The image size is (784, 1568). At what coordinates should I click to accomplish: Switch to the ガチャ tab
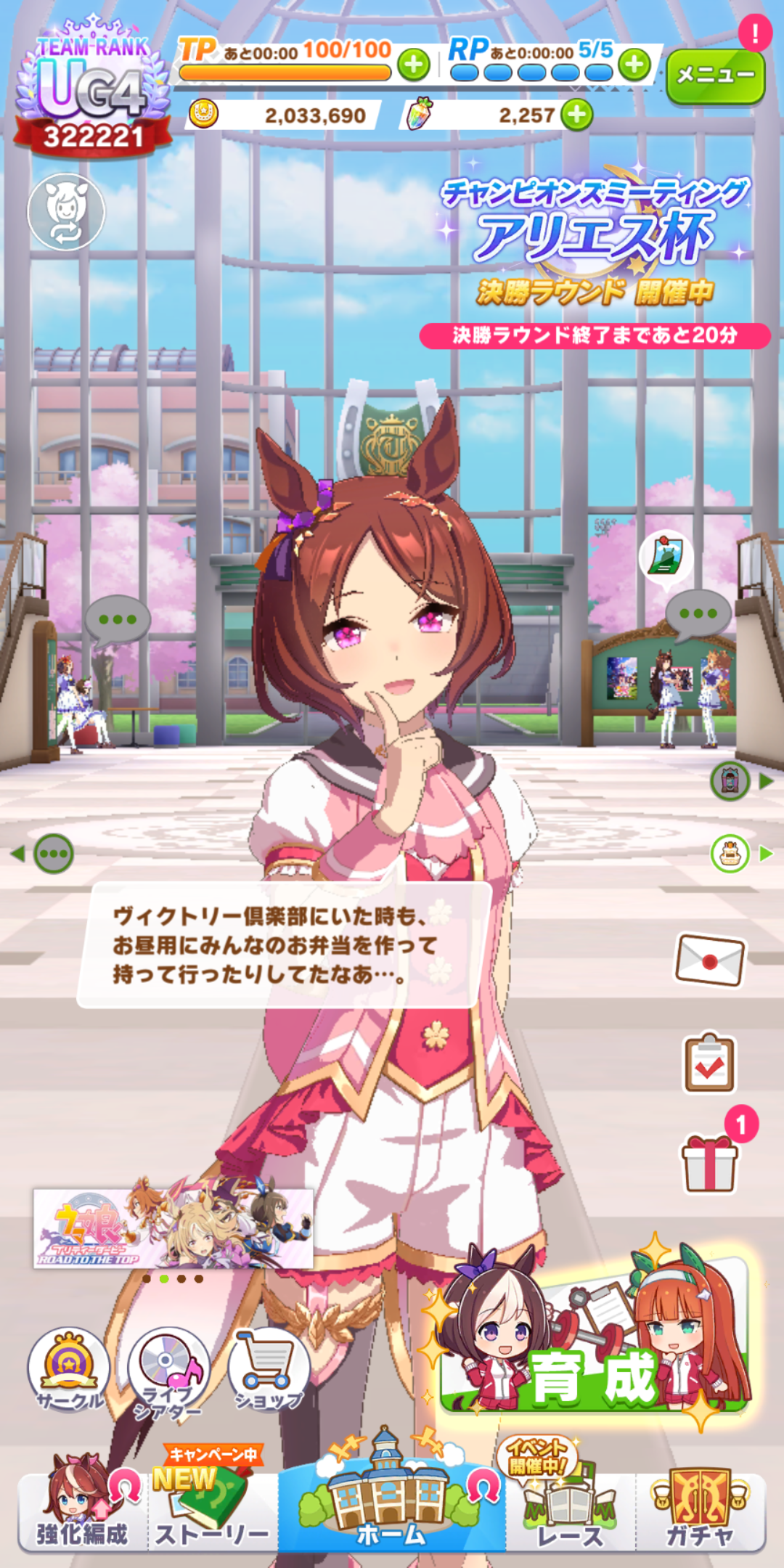[x=701, y=1514]
